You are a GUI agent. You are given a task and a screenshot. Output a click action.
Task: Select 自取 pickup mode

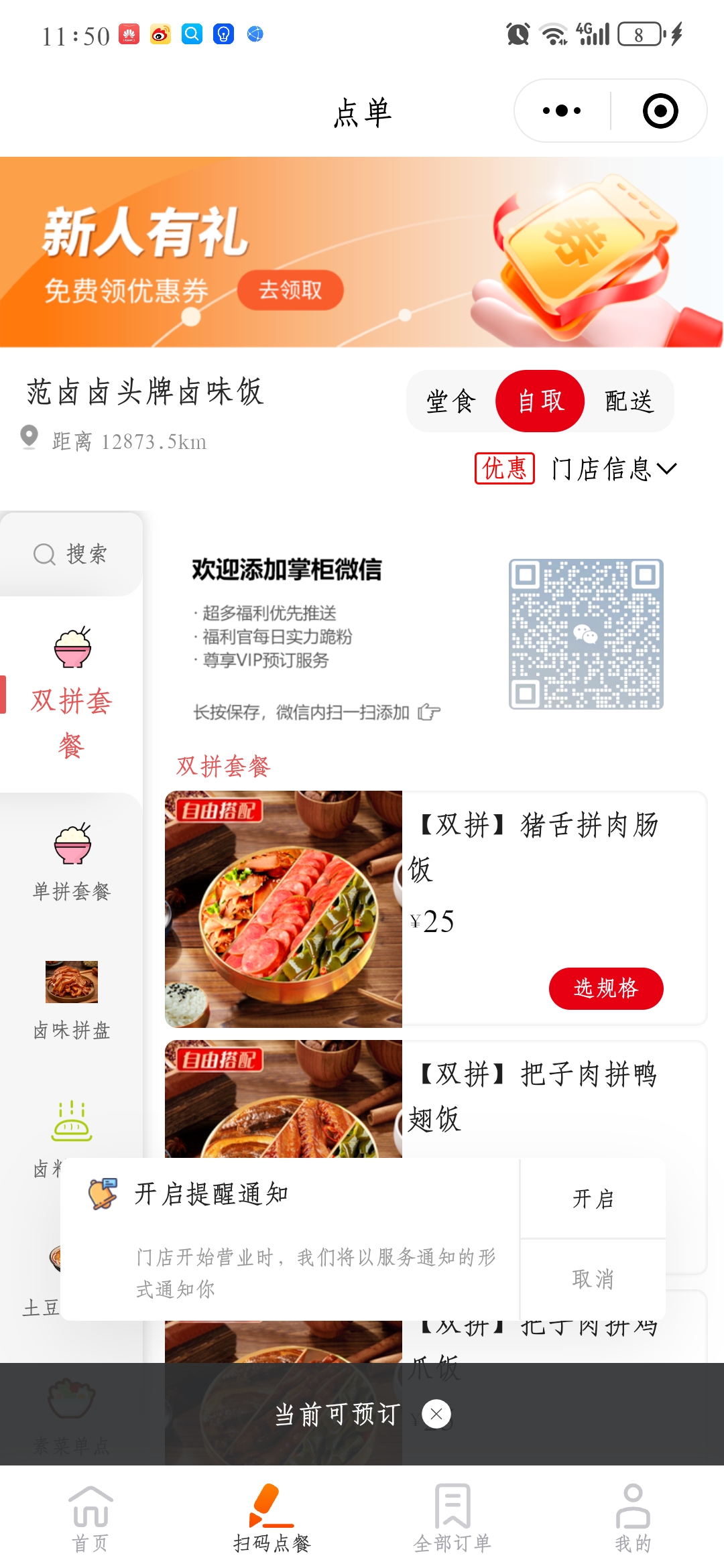pos(540,401)
